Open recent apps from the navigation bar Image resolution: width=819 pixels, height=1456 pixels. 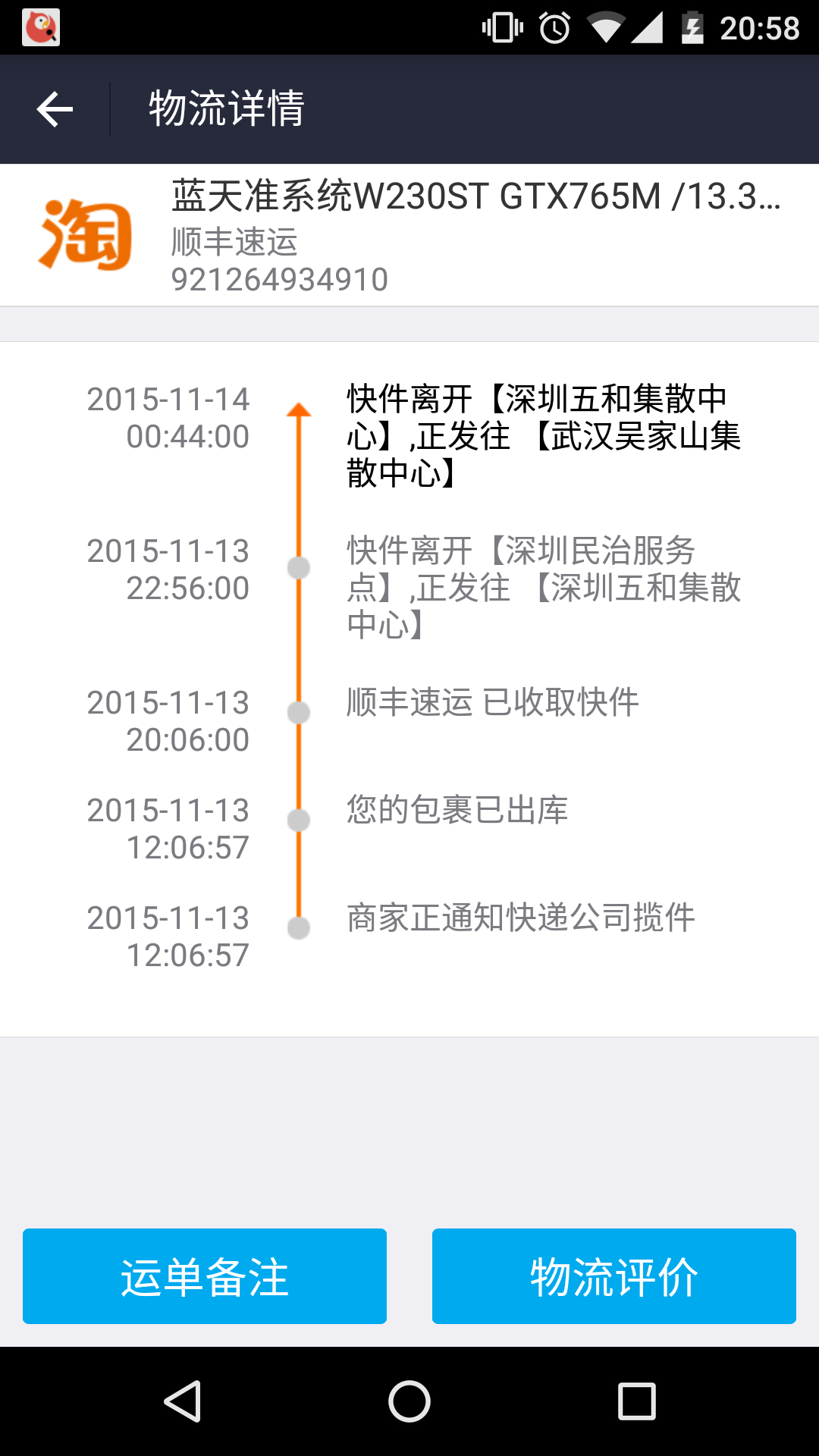click(637, 1401)
